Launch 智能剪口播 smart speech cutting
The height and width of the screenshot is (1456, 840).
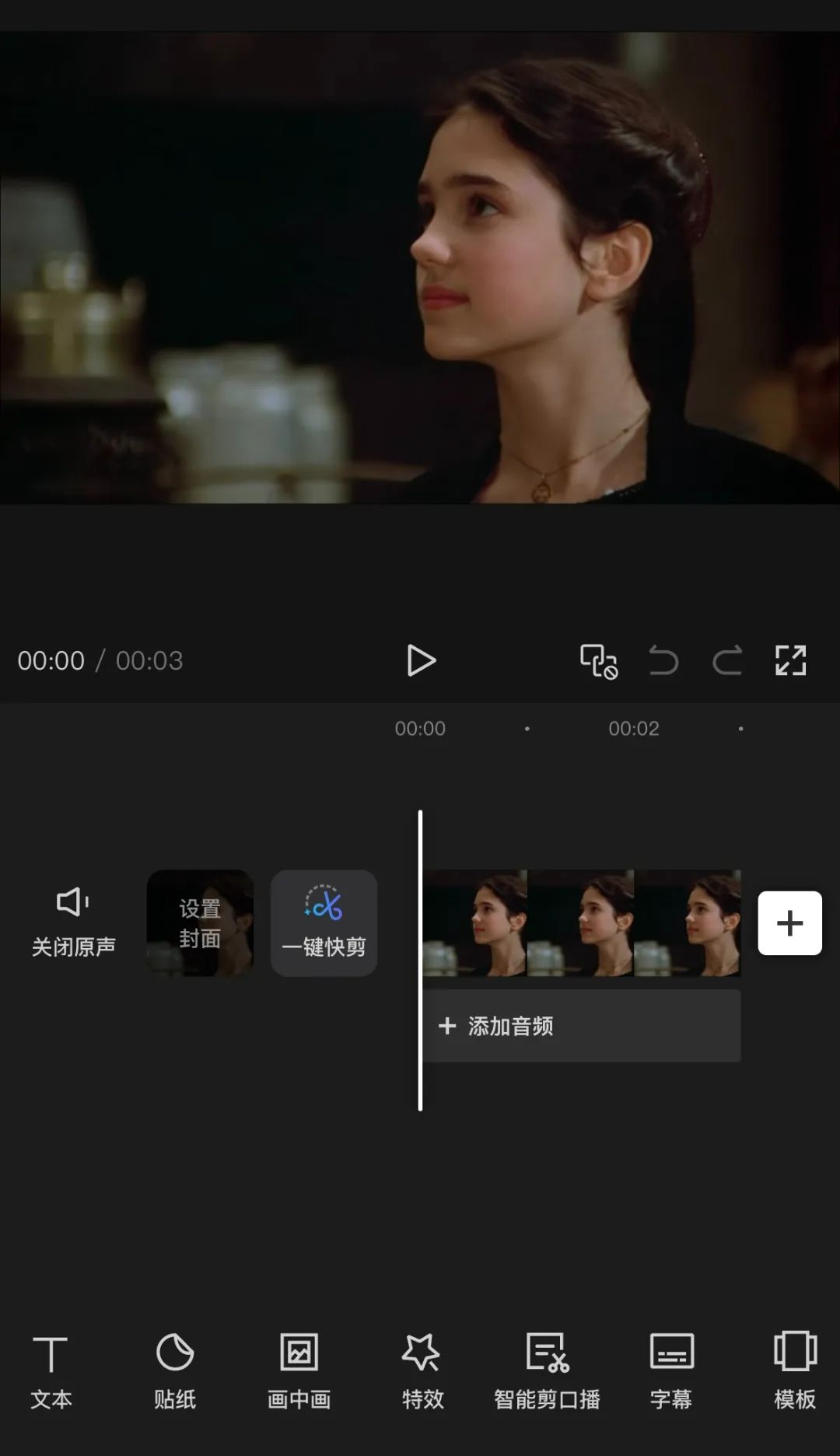547,1372
